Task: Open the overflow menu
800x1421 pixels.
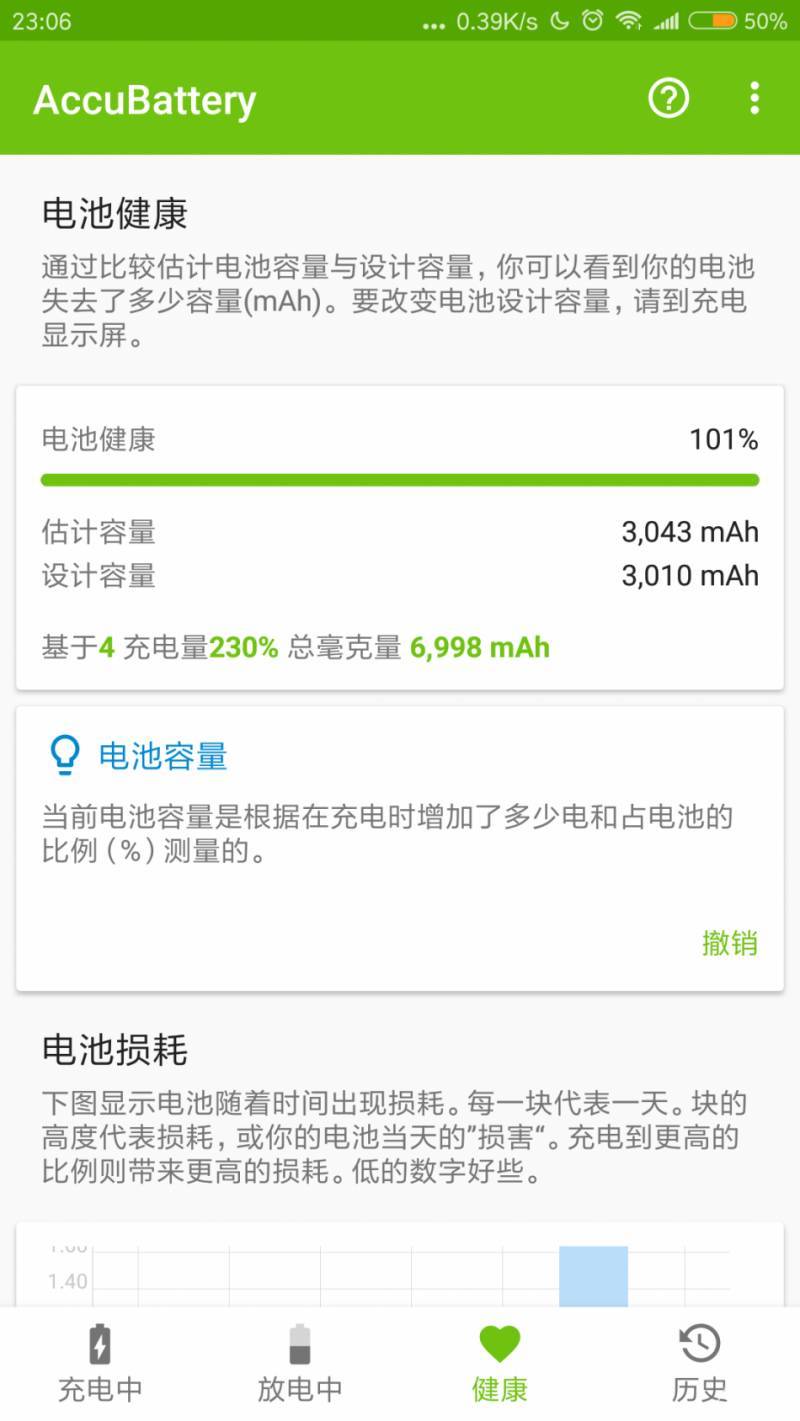Action: pos(754,98)
